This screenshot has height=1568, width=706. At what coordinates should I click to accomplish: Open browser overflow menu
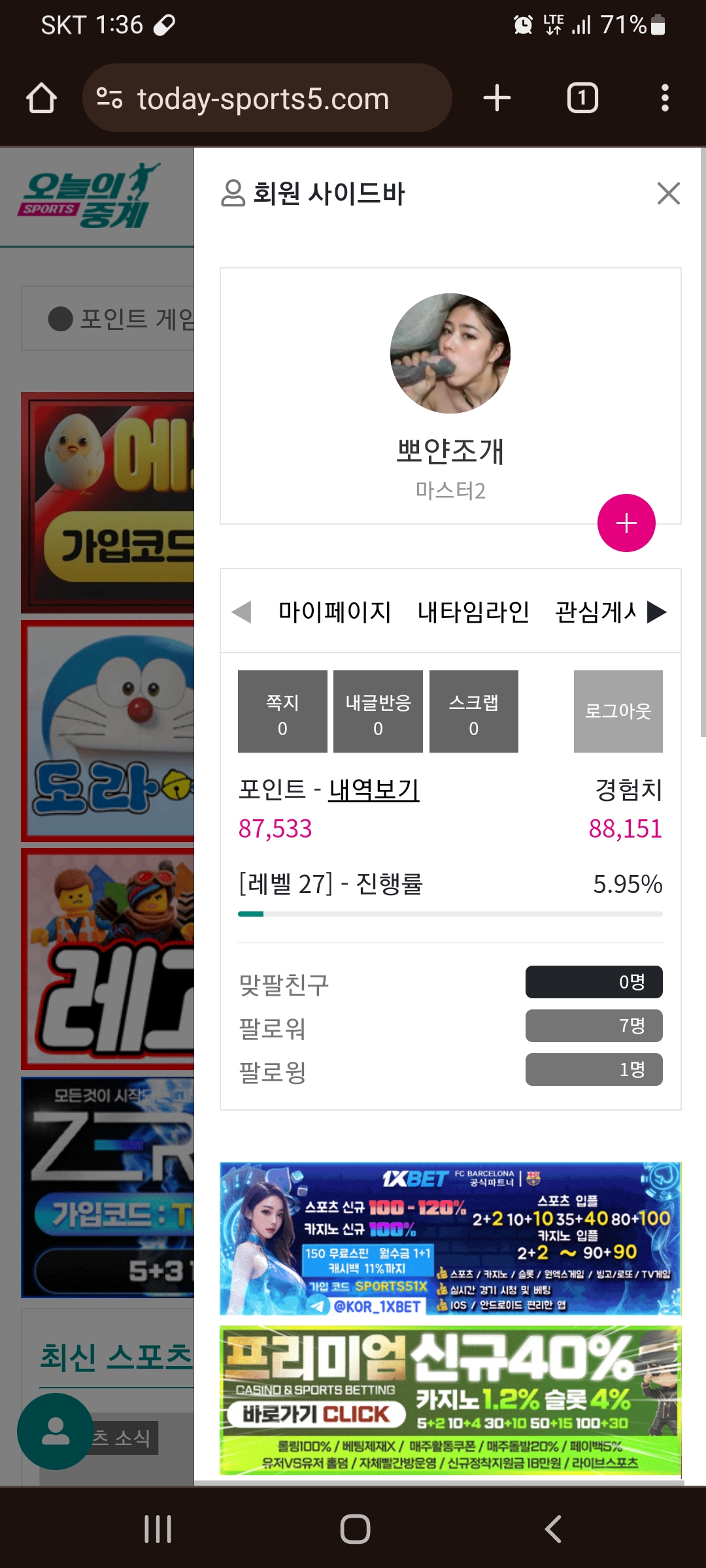click(665, 98)
